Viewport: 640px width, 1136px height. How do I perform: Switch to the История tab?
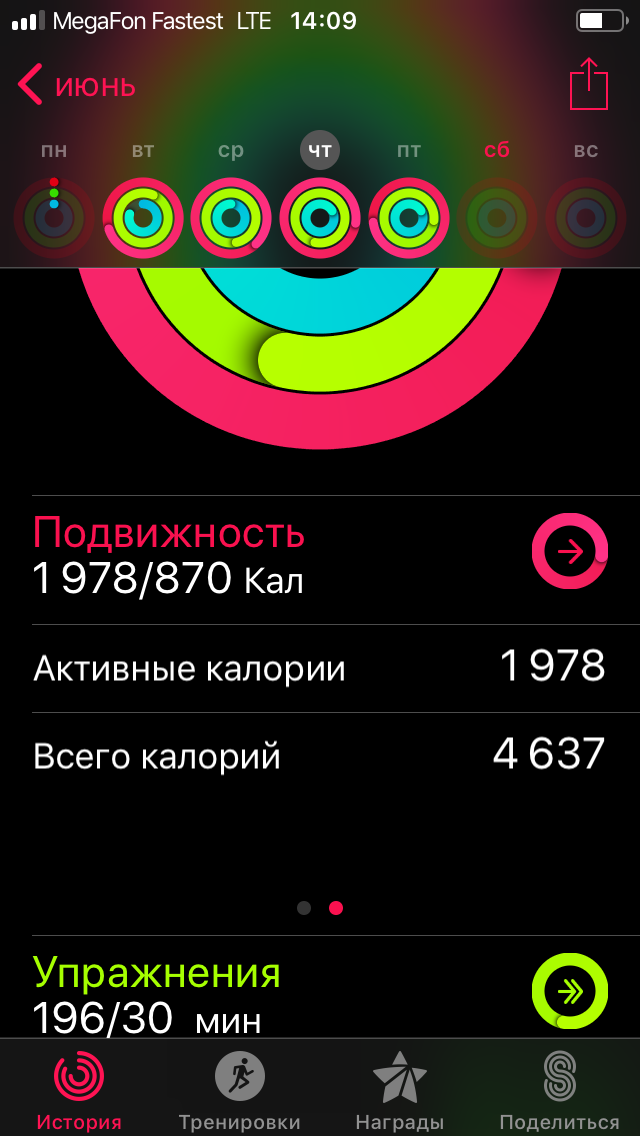pyautogui.click(x=79, y=1090)
